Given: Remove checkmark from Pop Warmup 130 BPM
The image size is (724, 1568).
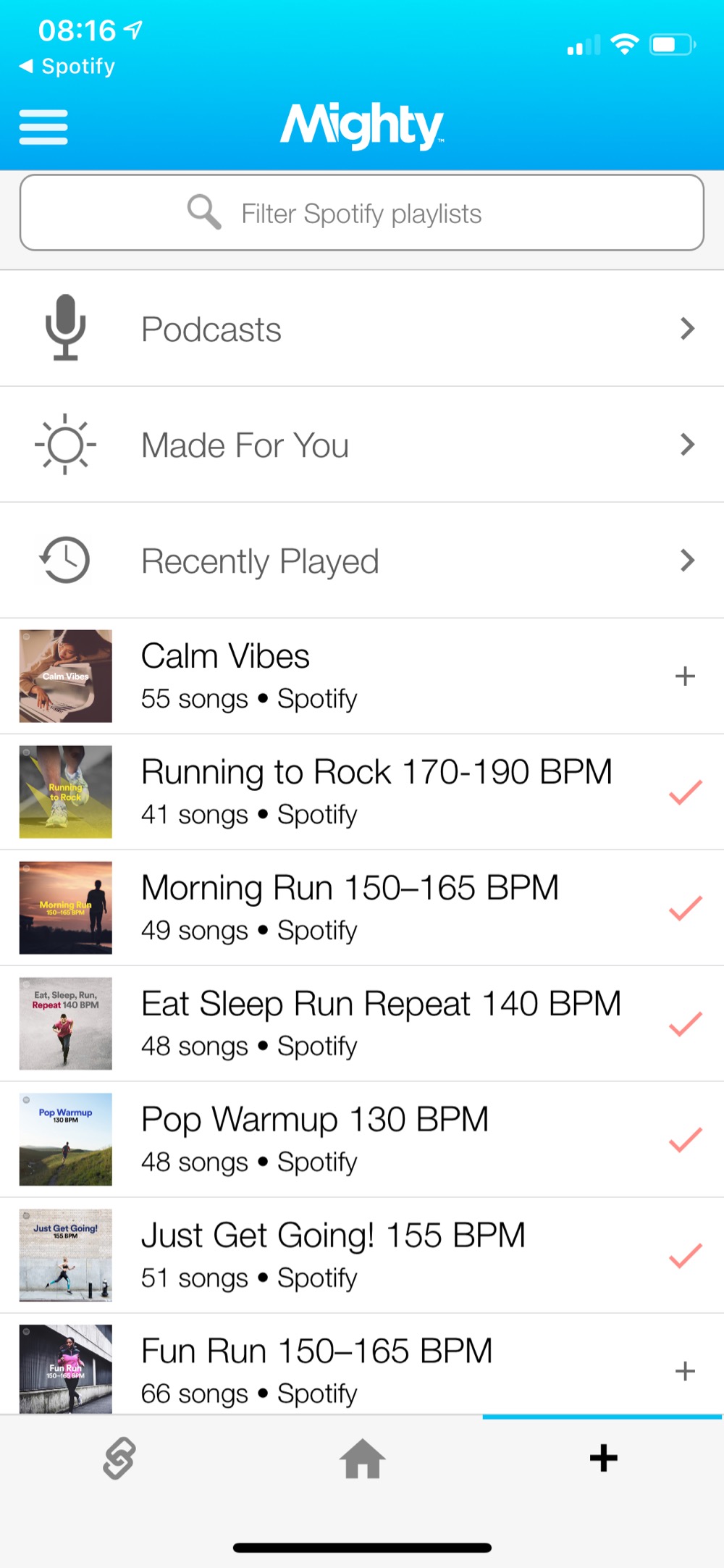Looking at the screenshot, I should [x=685, y=1140].
